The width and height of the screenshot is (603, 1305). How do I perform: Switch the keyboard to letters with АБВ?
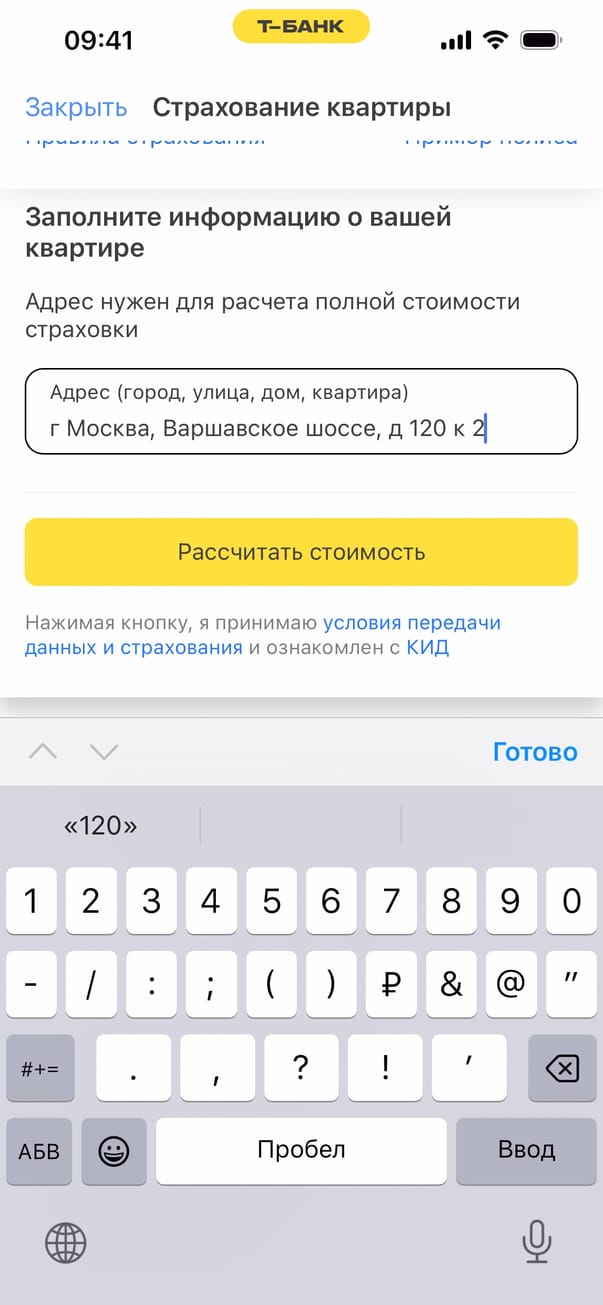[x=40, y=1151]
